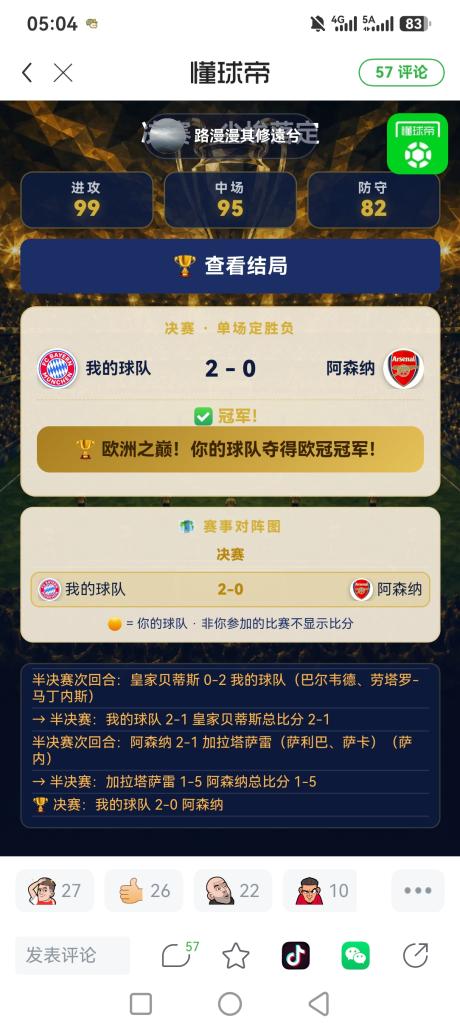
Task: Tap the bald man reaction with 22
Action: click(233, 891)
